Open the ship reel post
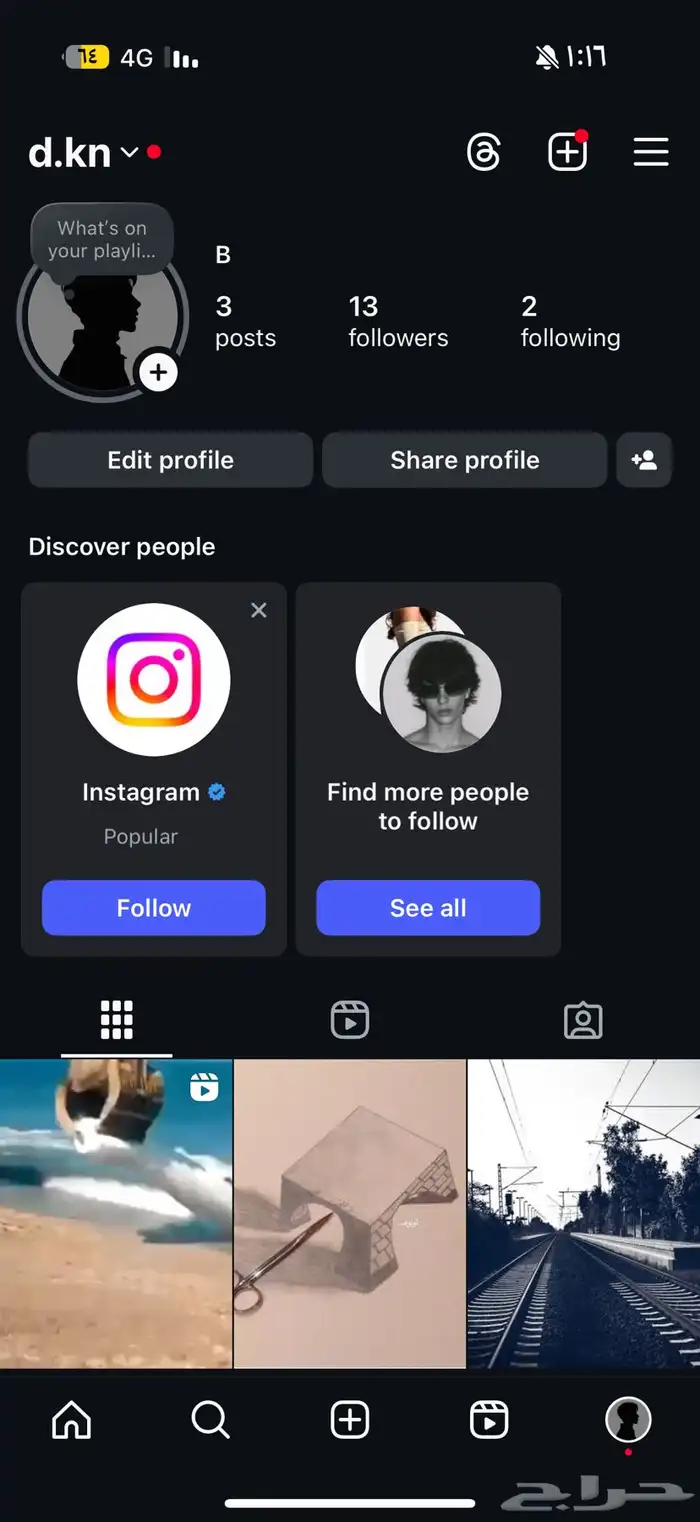The height and width of the screenshot is (1522, 700). tap(116, 1213)
